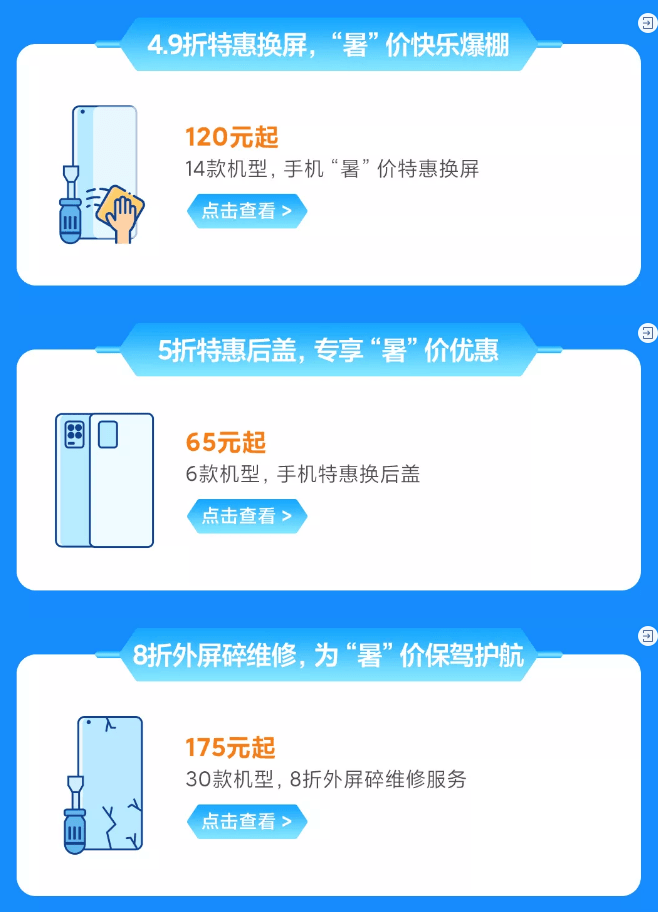Tap the arrow icon beside the 4.9折特惠换屏 section

pos(647,24)
